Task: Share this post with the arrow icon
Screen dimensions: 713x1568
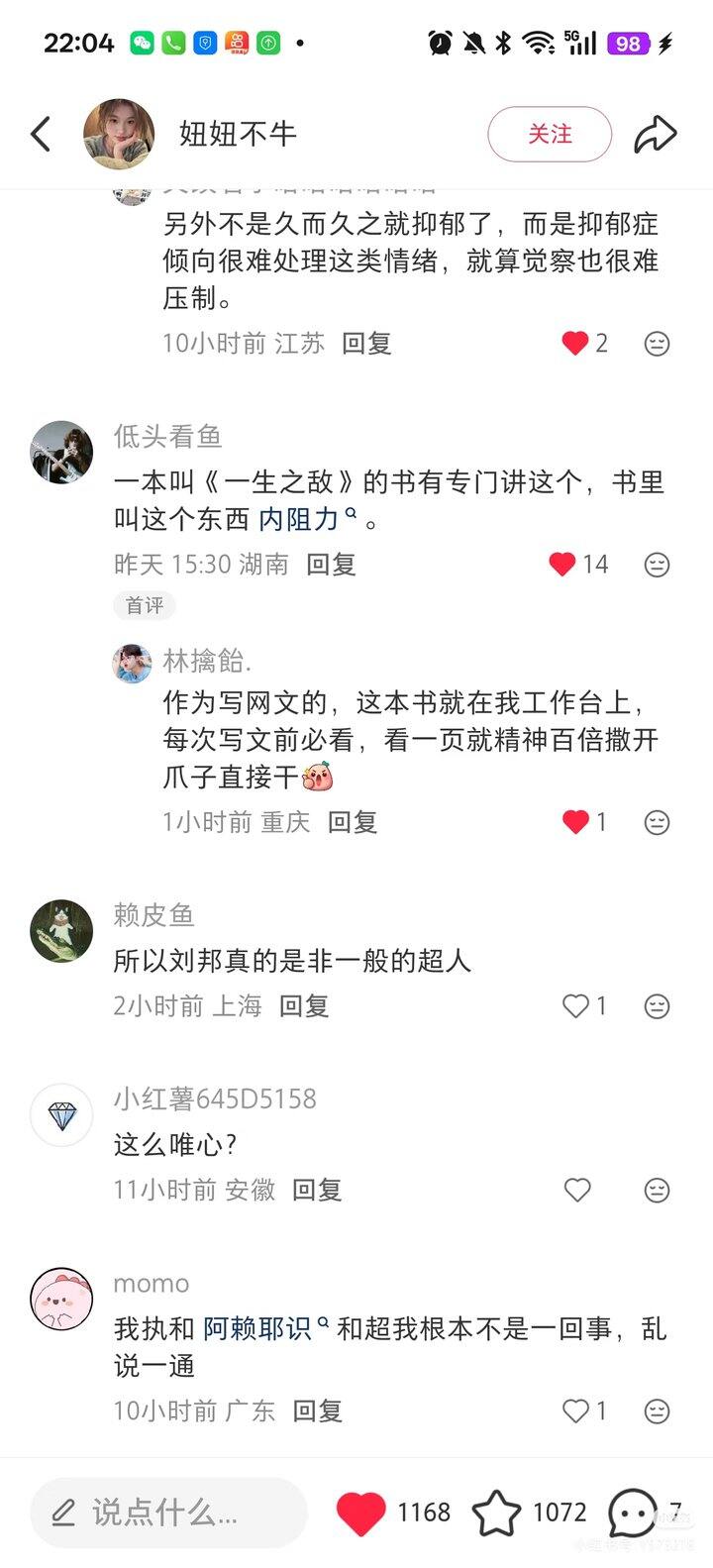Action: 655,134
